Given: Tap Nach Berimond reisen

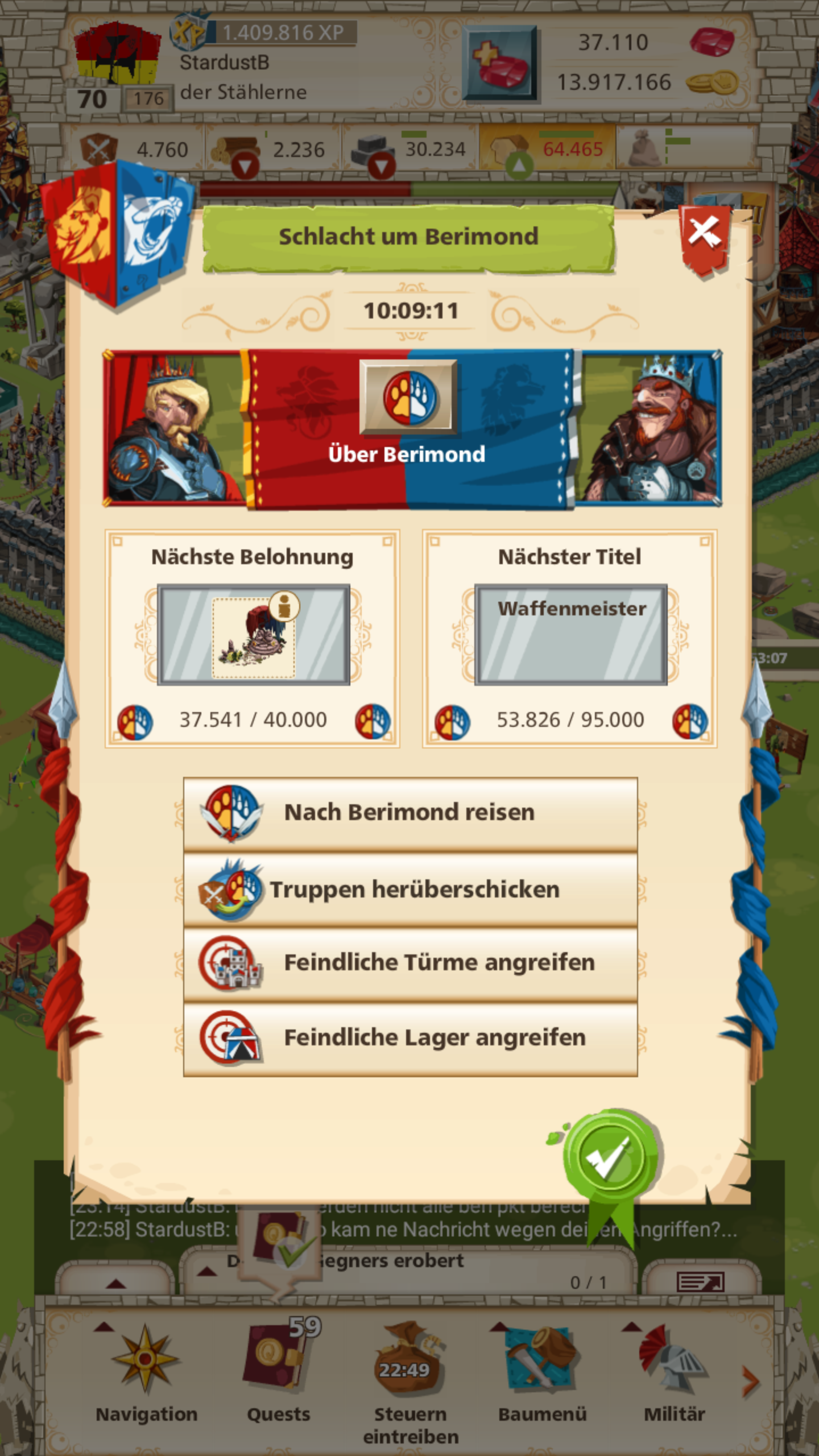Looking at the screenshot, I should [409, 813].
